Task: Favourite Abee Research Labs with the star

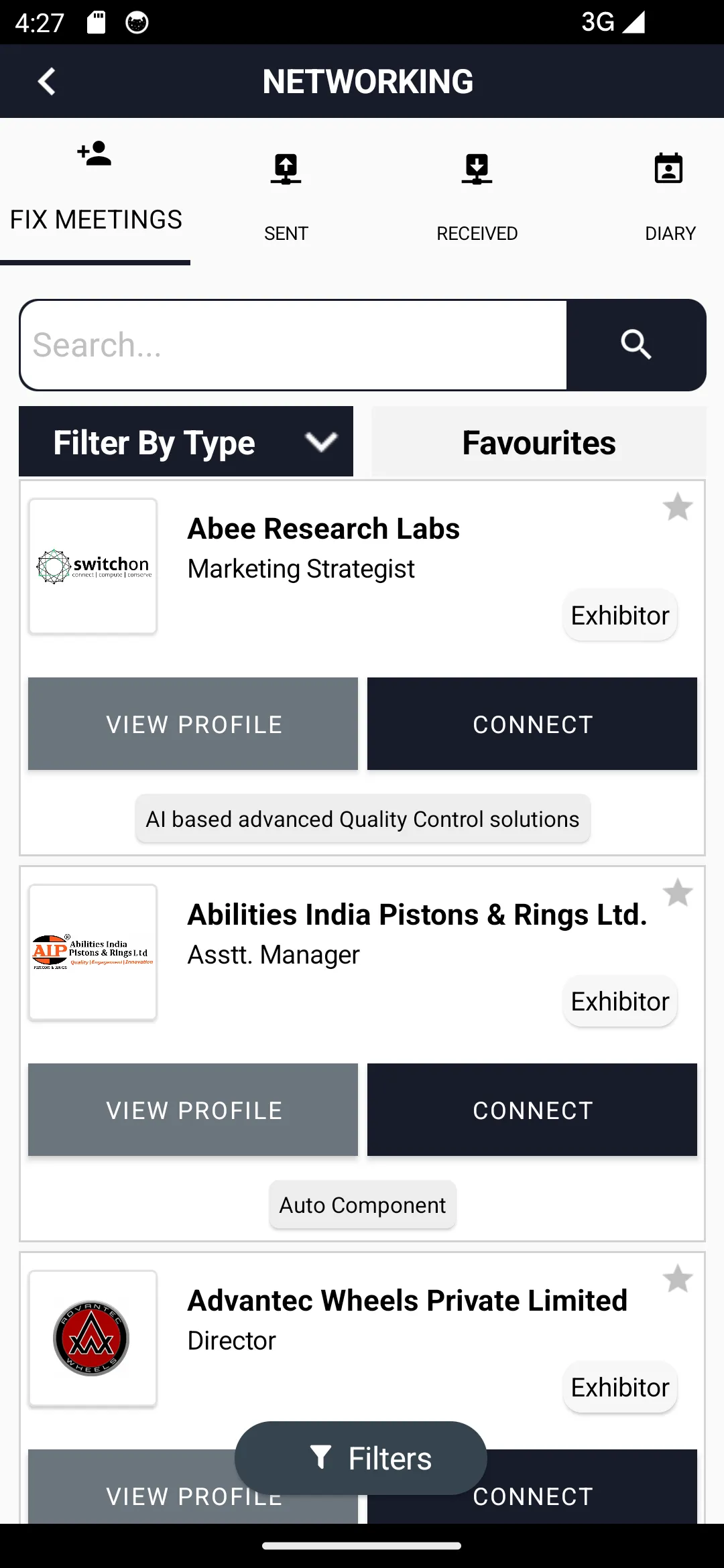Action: coord(678,508)
